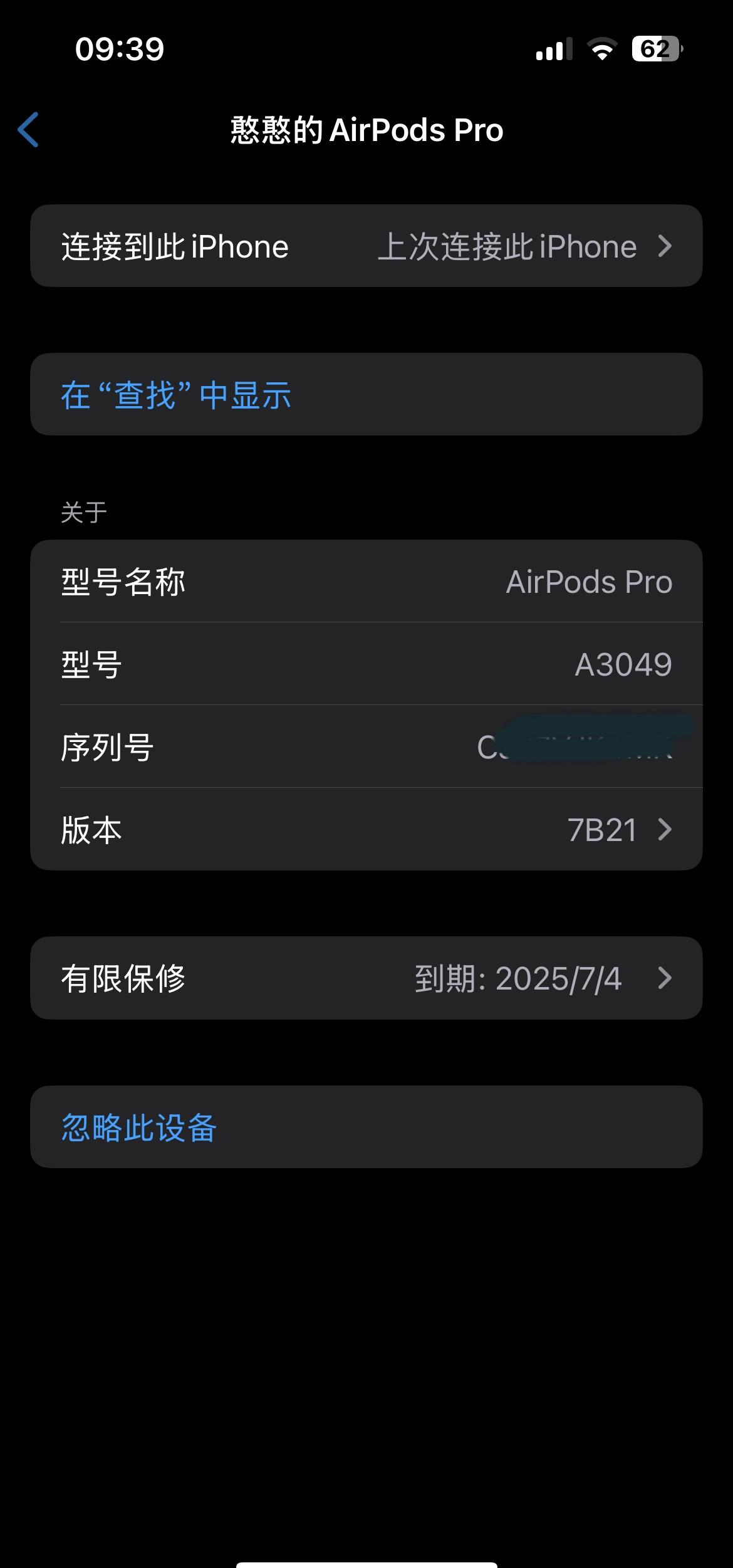Open 在"查找"中显示 link
Viewport: 733px width, 1568px height.
pyautogui.click(x=175, y=395)
